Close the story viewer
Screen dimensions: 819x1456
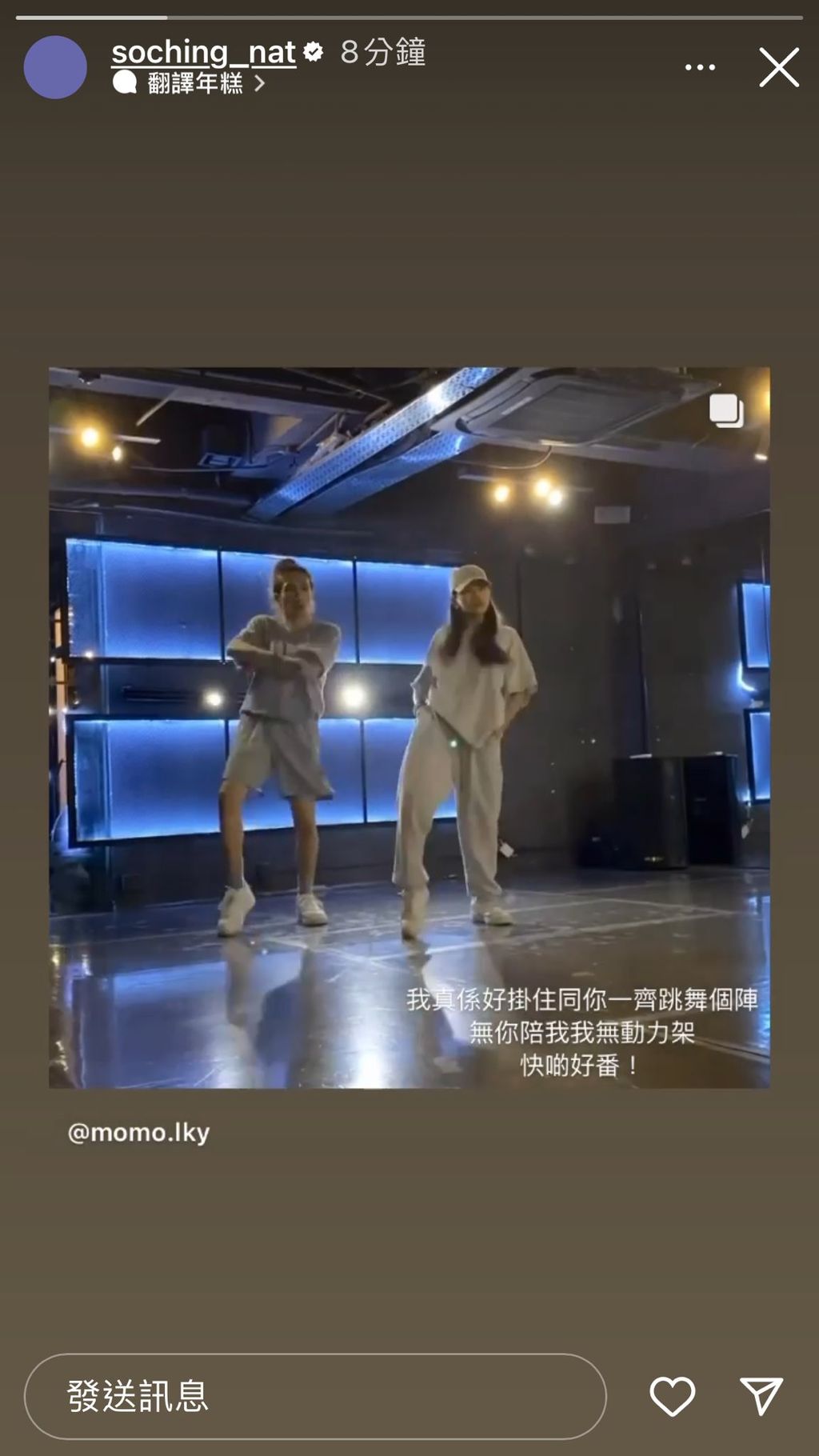point(778,67)
